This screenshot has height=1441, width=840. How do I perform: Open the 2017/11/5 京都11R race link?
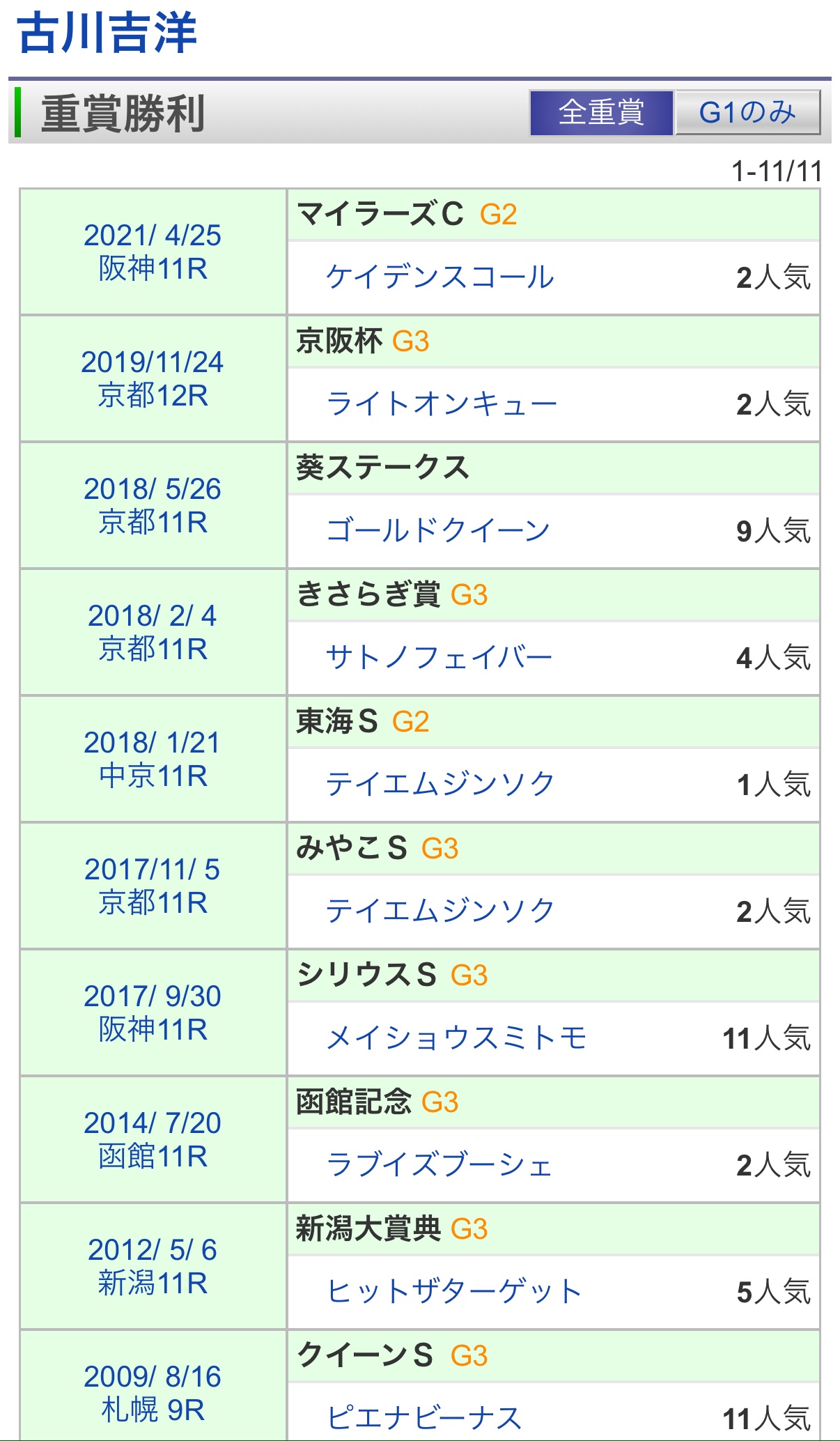(153, 886)
